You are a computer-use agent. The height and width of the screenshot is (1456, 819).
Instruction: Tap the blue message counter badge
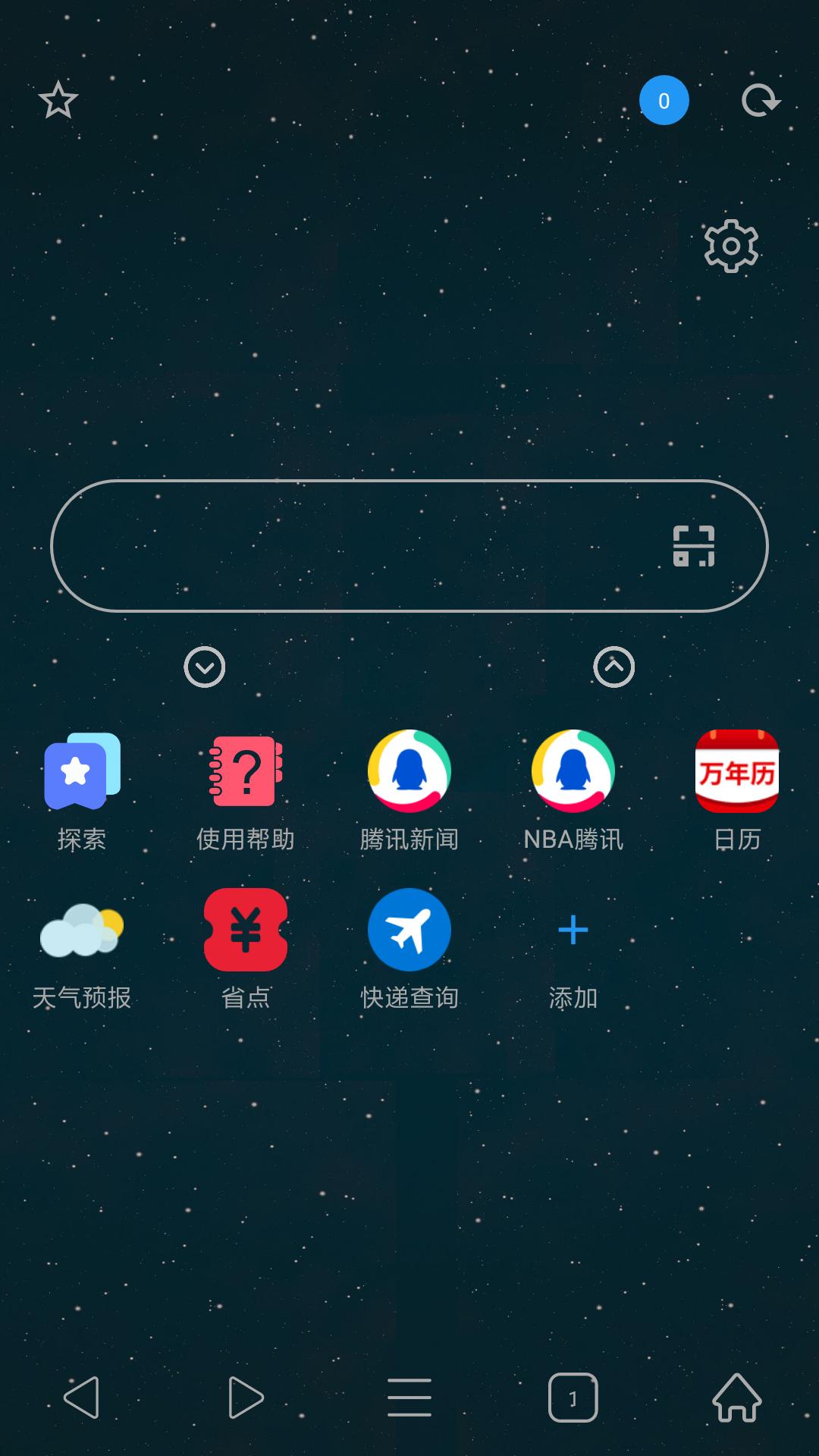tap(664, 99)
